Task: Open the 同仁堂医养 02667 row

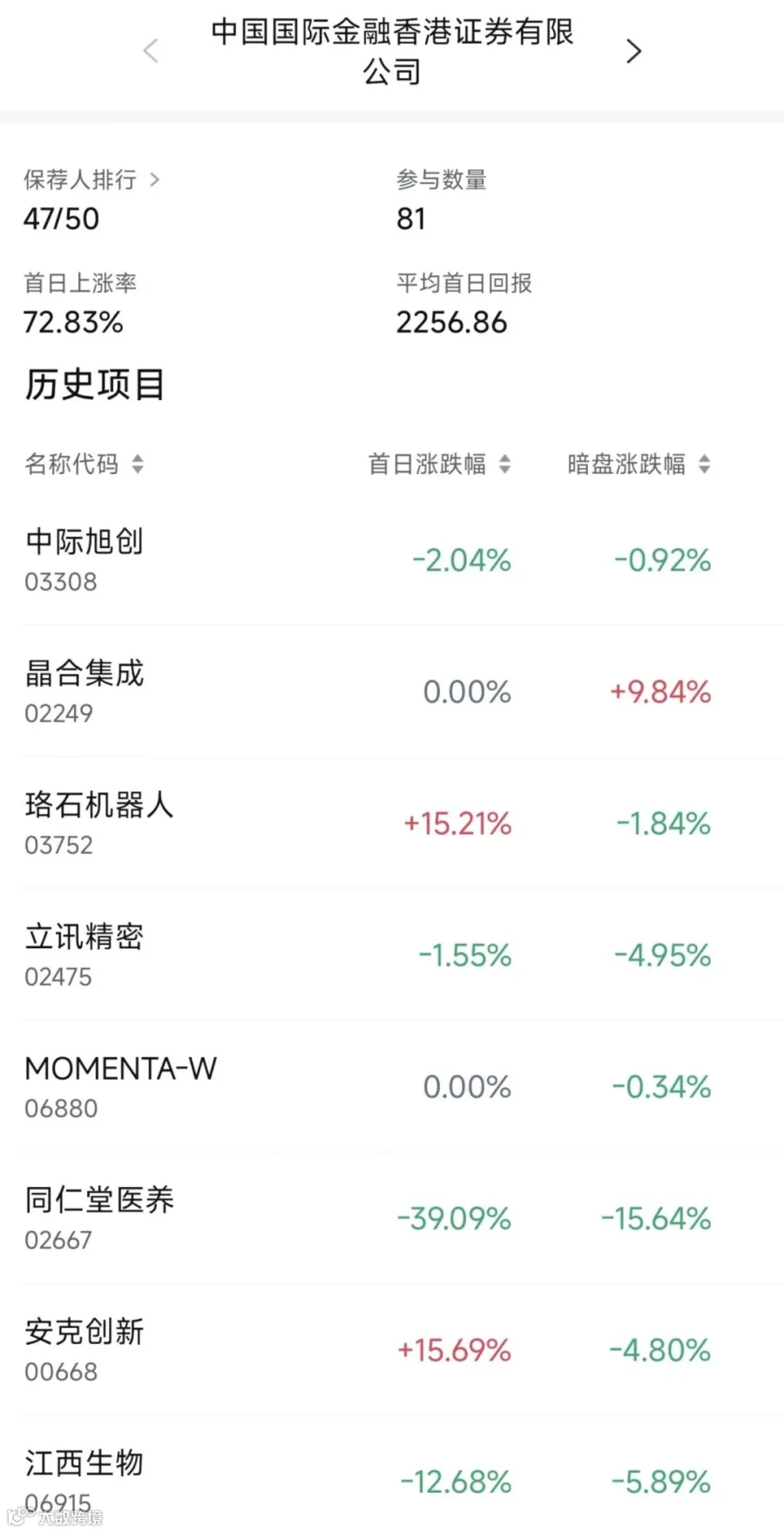Action: [x=392, y=1217]
